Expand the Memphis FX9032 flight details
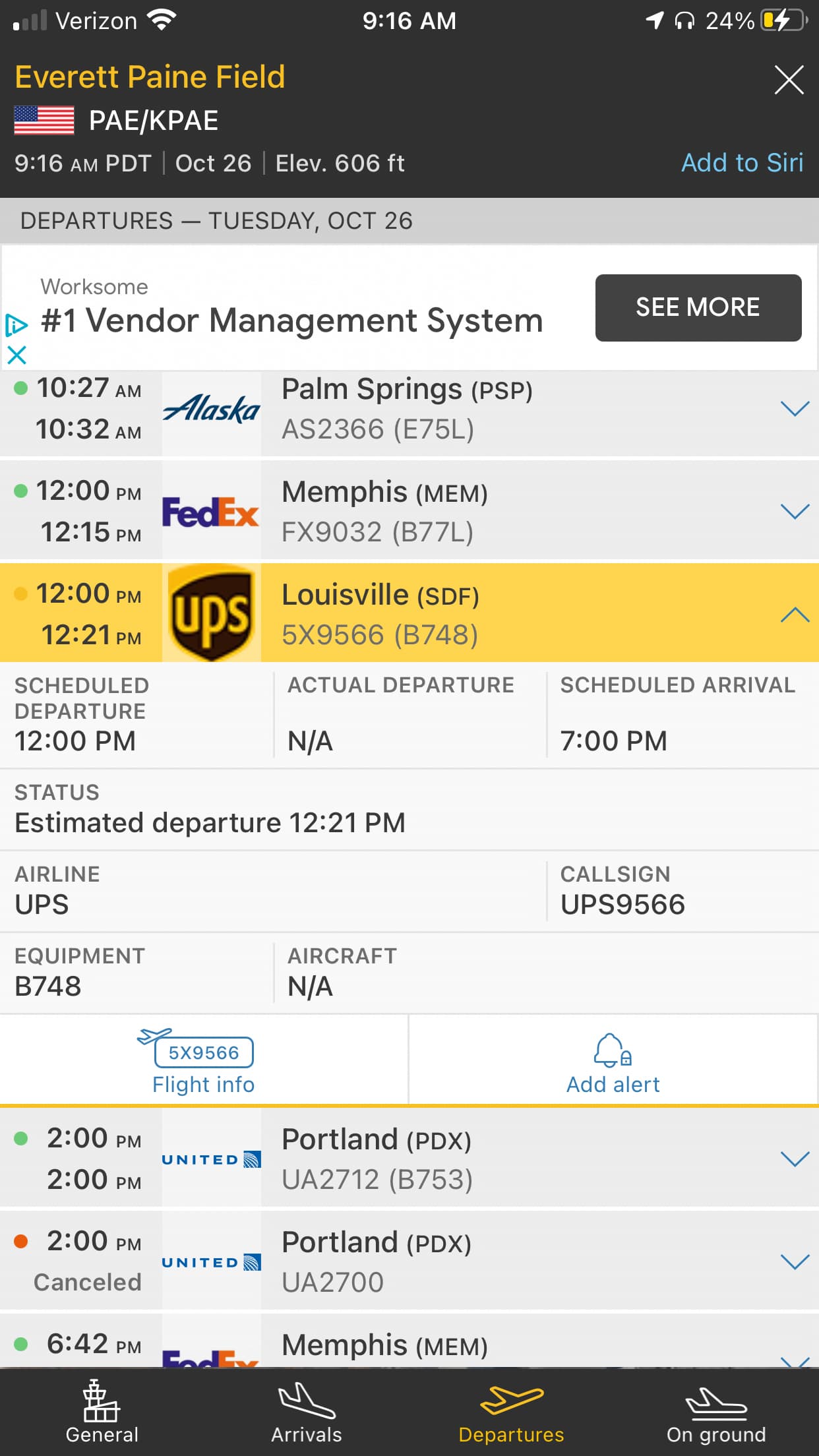819x1456 pixels. tap(794, 512)
